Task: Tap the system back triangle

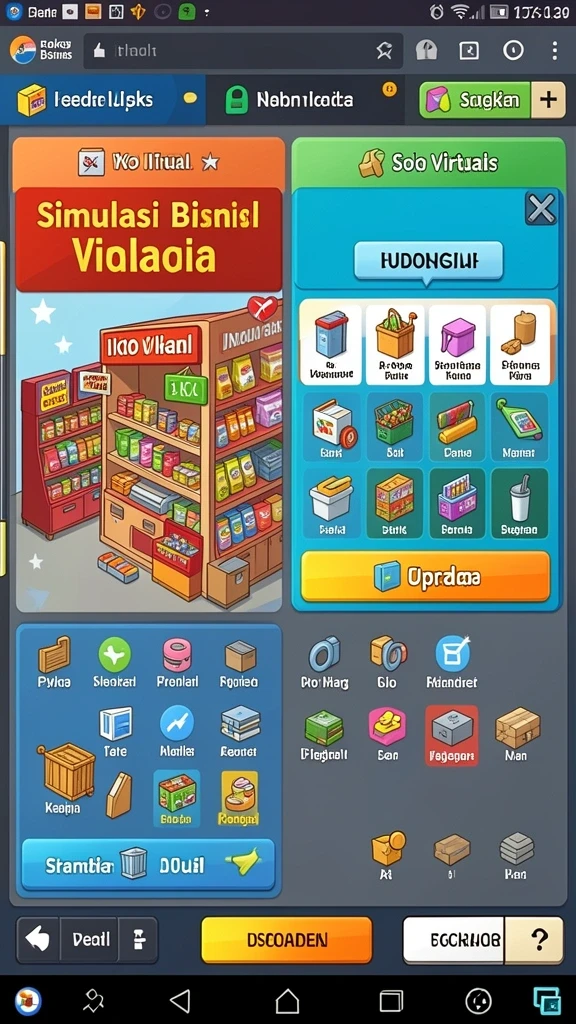Action: (x=179, y=1000)
